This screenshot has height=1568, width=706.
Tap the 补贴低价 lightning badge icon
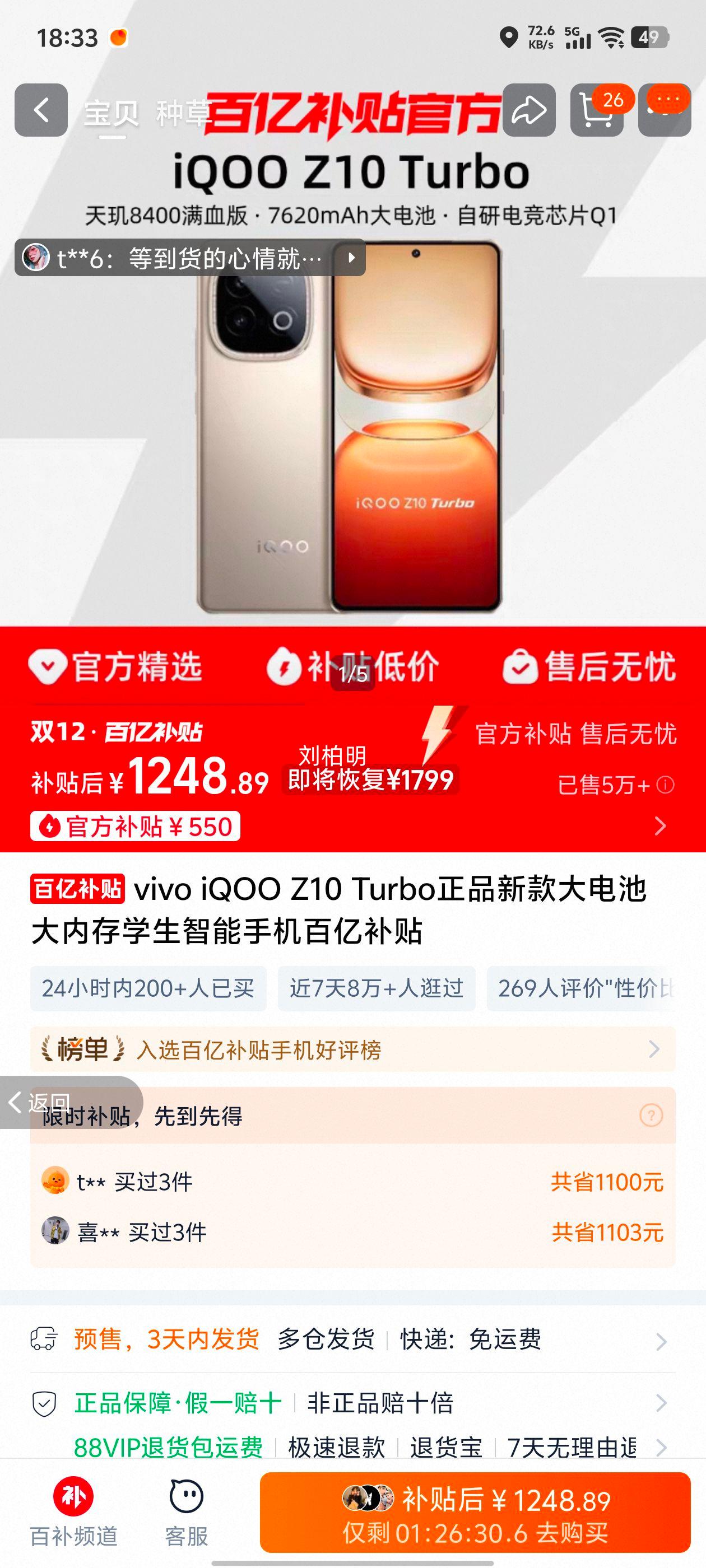click(285, 666)
